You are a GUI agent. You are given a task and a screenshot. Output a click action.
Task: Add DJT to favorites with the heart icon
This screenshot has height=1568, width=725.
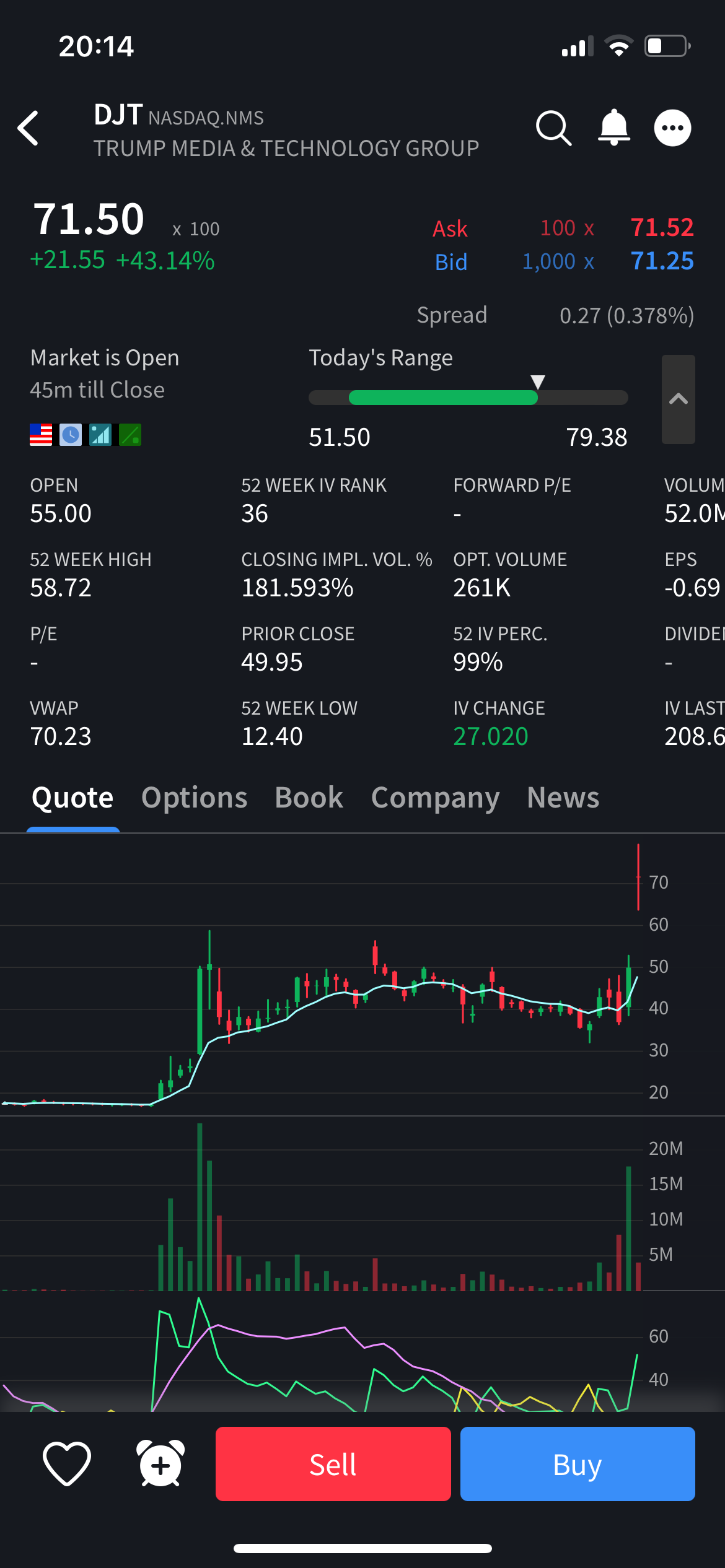click(66, 1464)
